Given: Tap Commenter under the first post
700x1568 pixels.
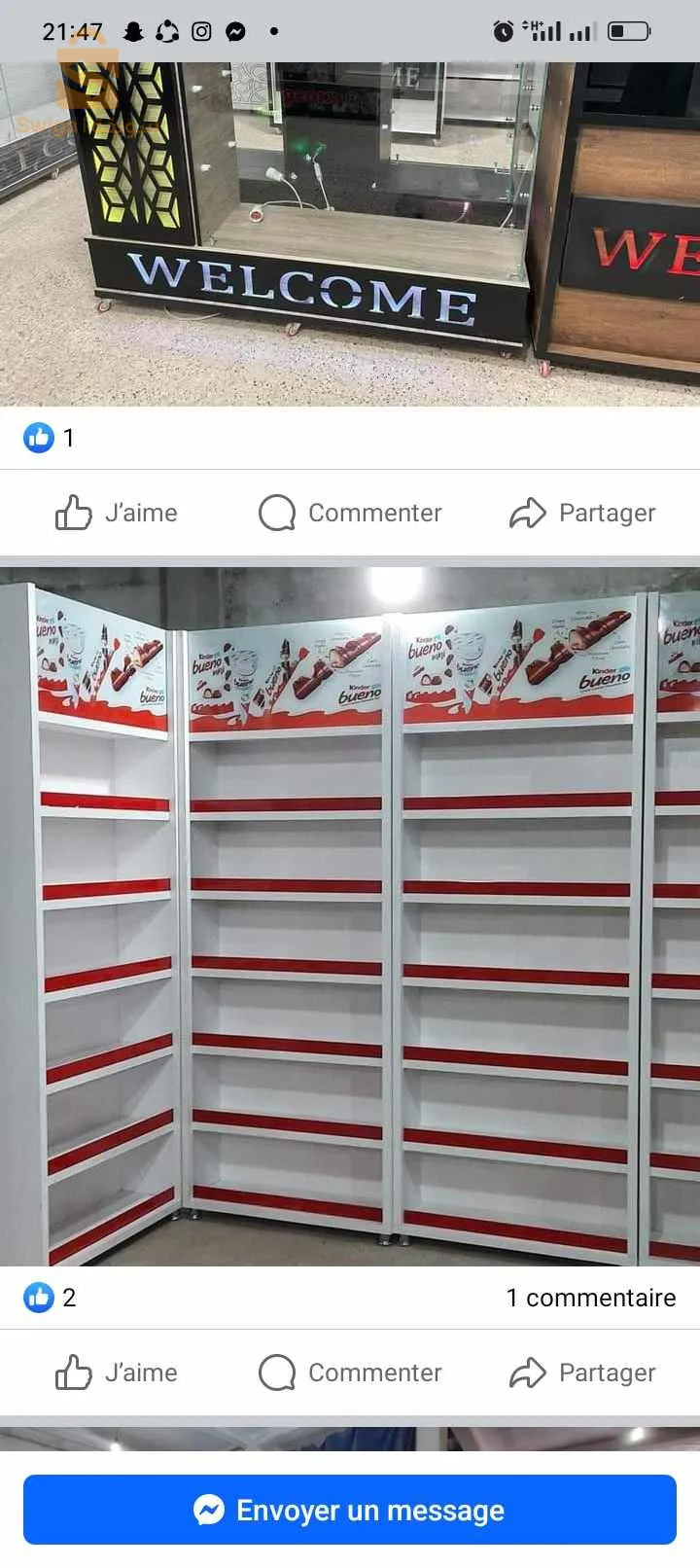Looking at the screenshot, I should (350, 513).
